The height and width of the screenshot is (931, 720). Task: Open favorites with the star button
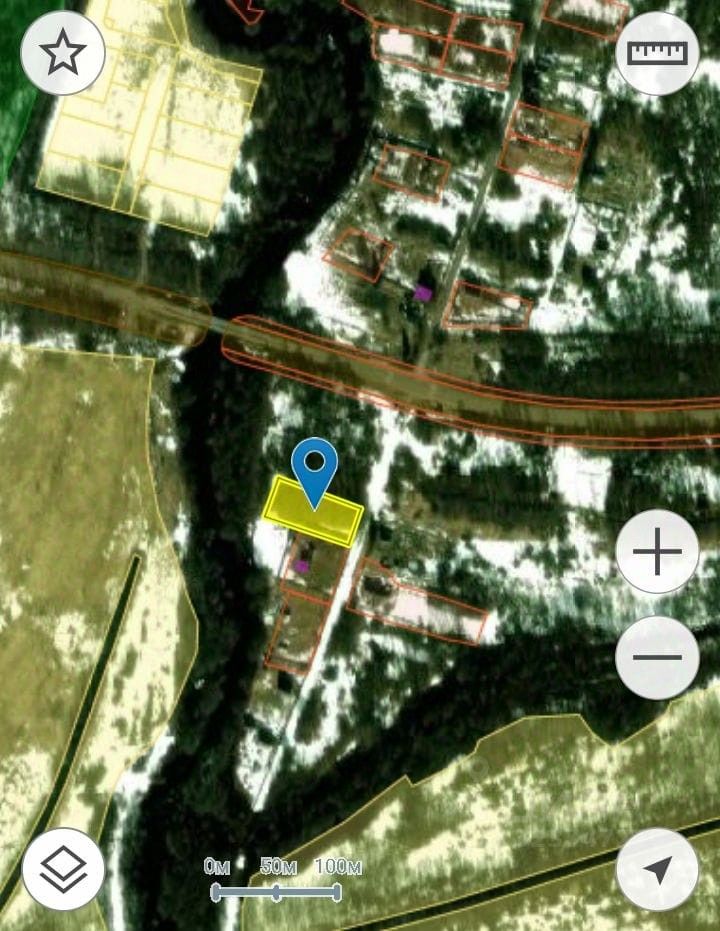tap(63, 53)
